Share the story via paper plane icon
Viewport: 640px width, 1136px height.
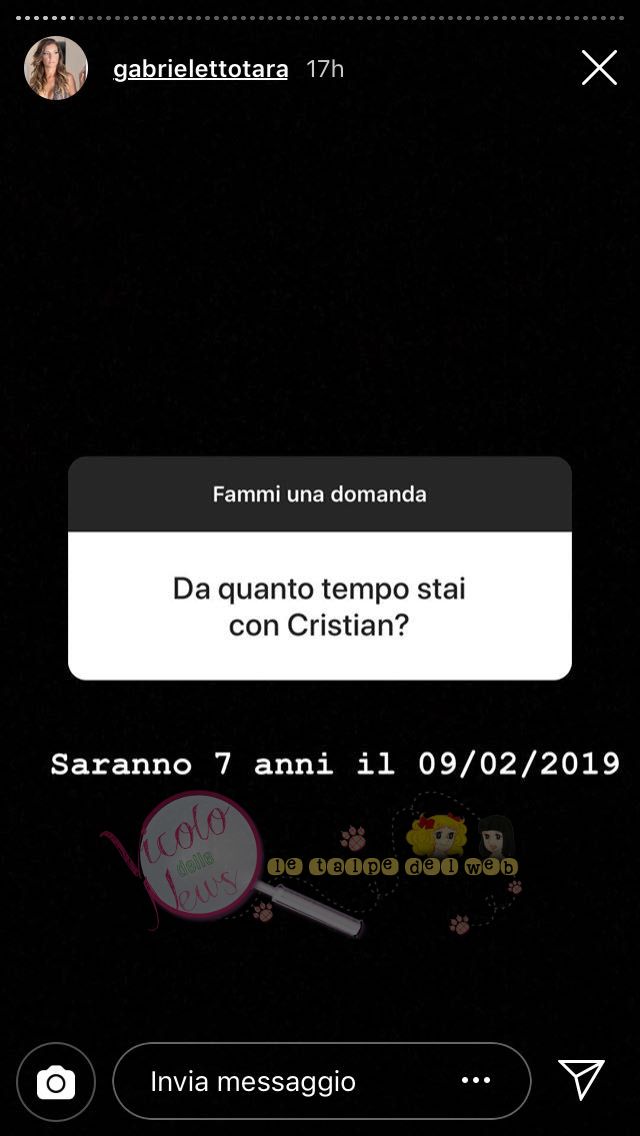[x=582, y=1080]
